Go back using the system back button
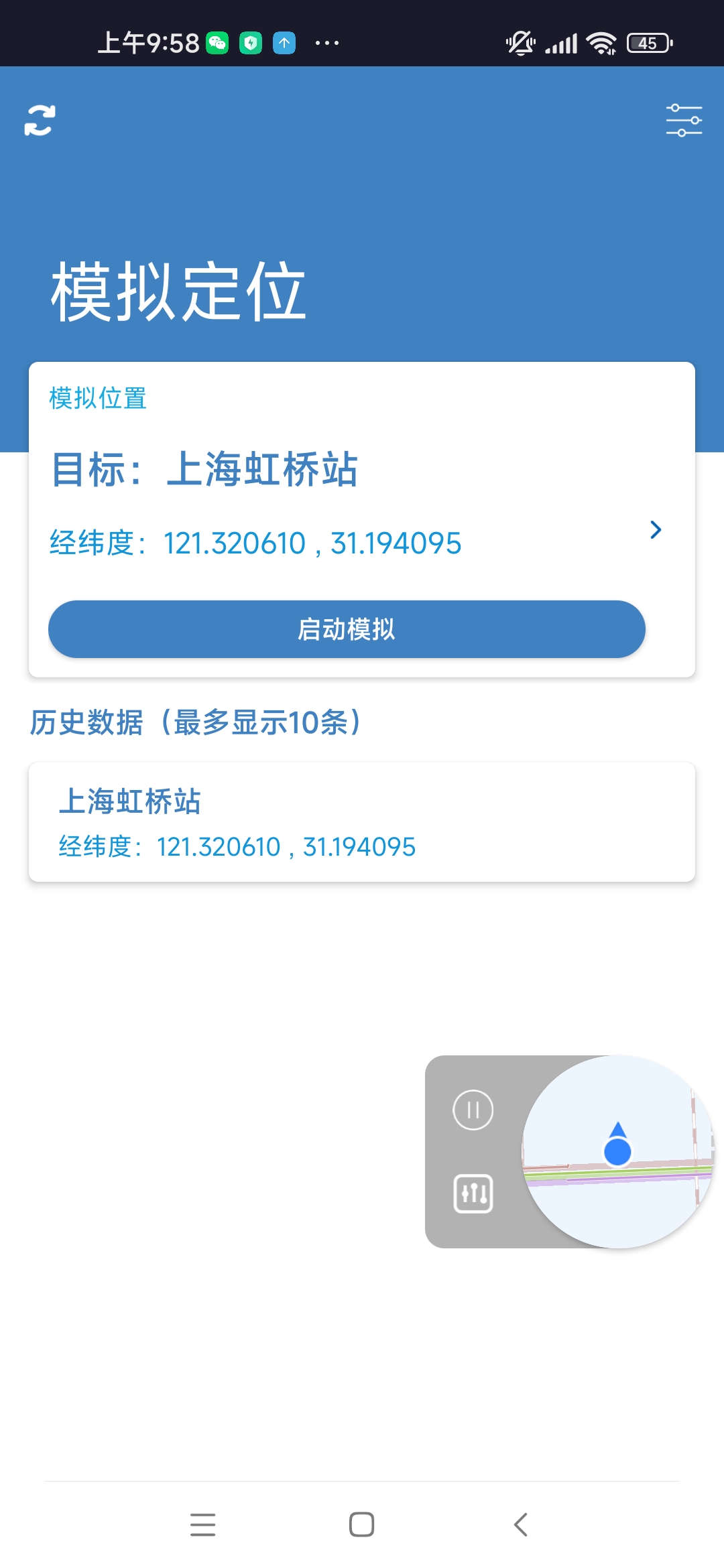This screenshot has height=1568, width=724. pyautogui.click(x=521, y=1524)
